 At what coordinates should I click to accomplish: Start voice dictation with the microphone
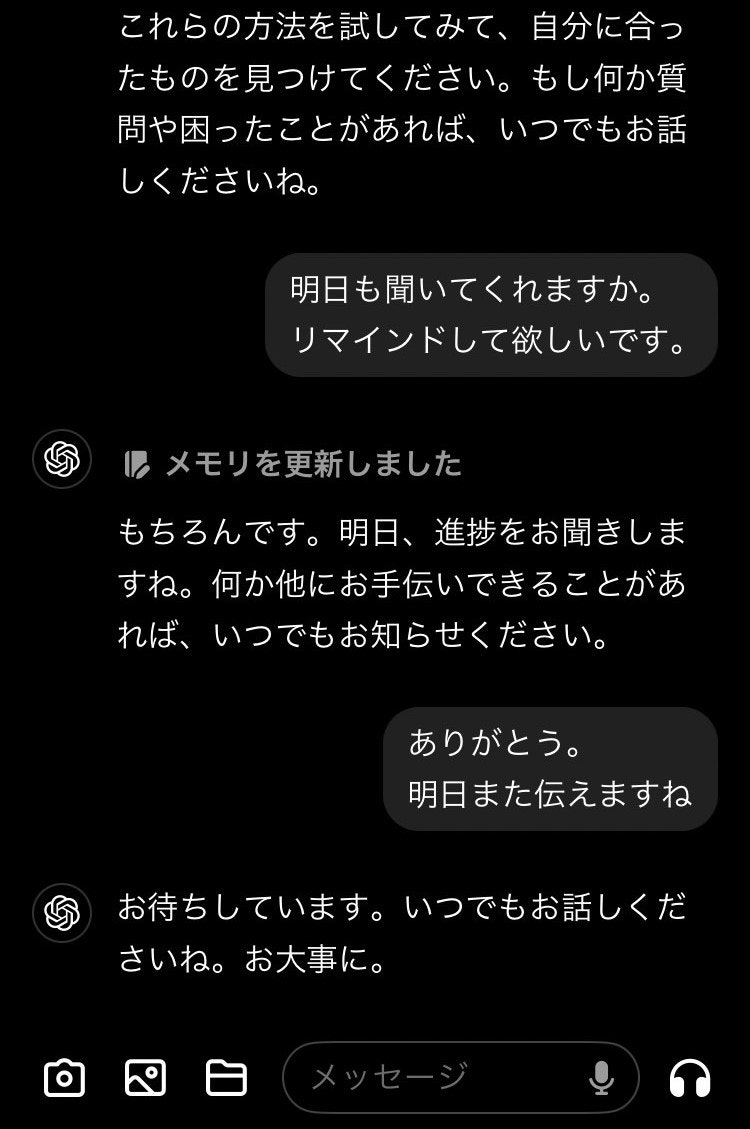(x=601, y=1078)
